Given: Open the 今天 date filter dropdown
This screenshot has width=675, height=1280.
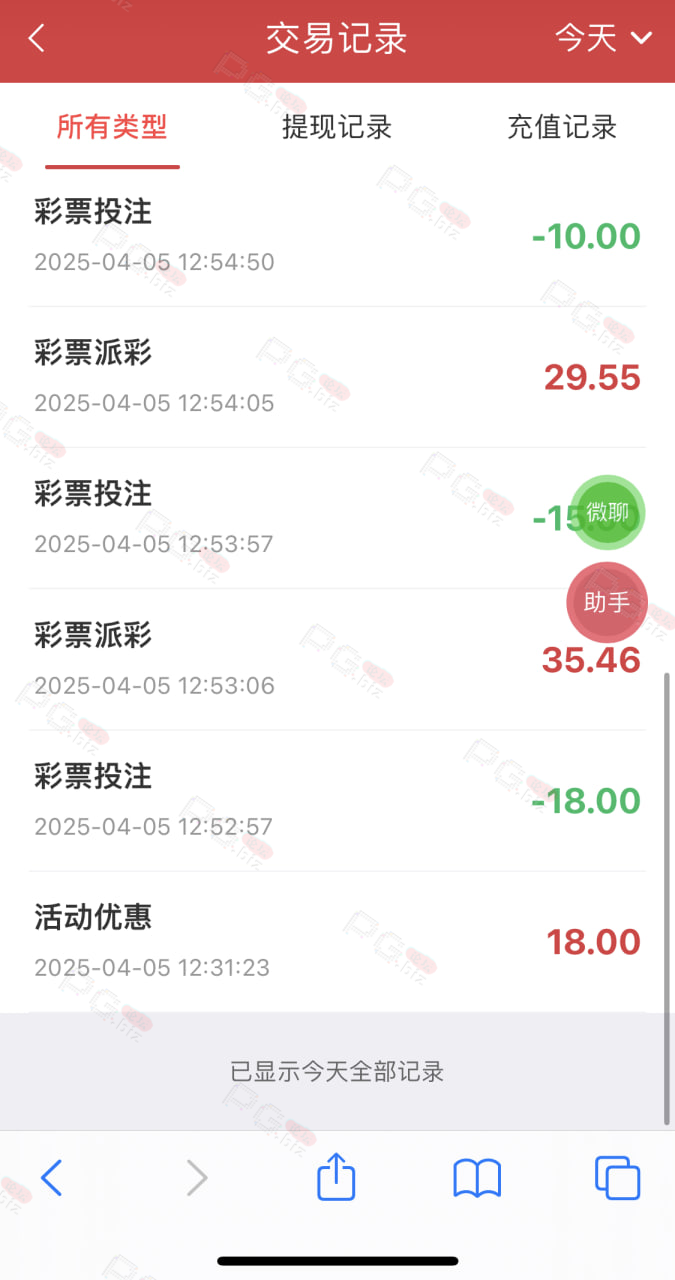Looking at the screenshot, I should pyautogui.click(x=604, y=39).
